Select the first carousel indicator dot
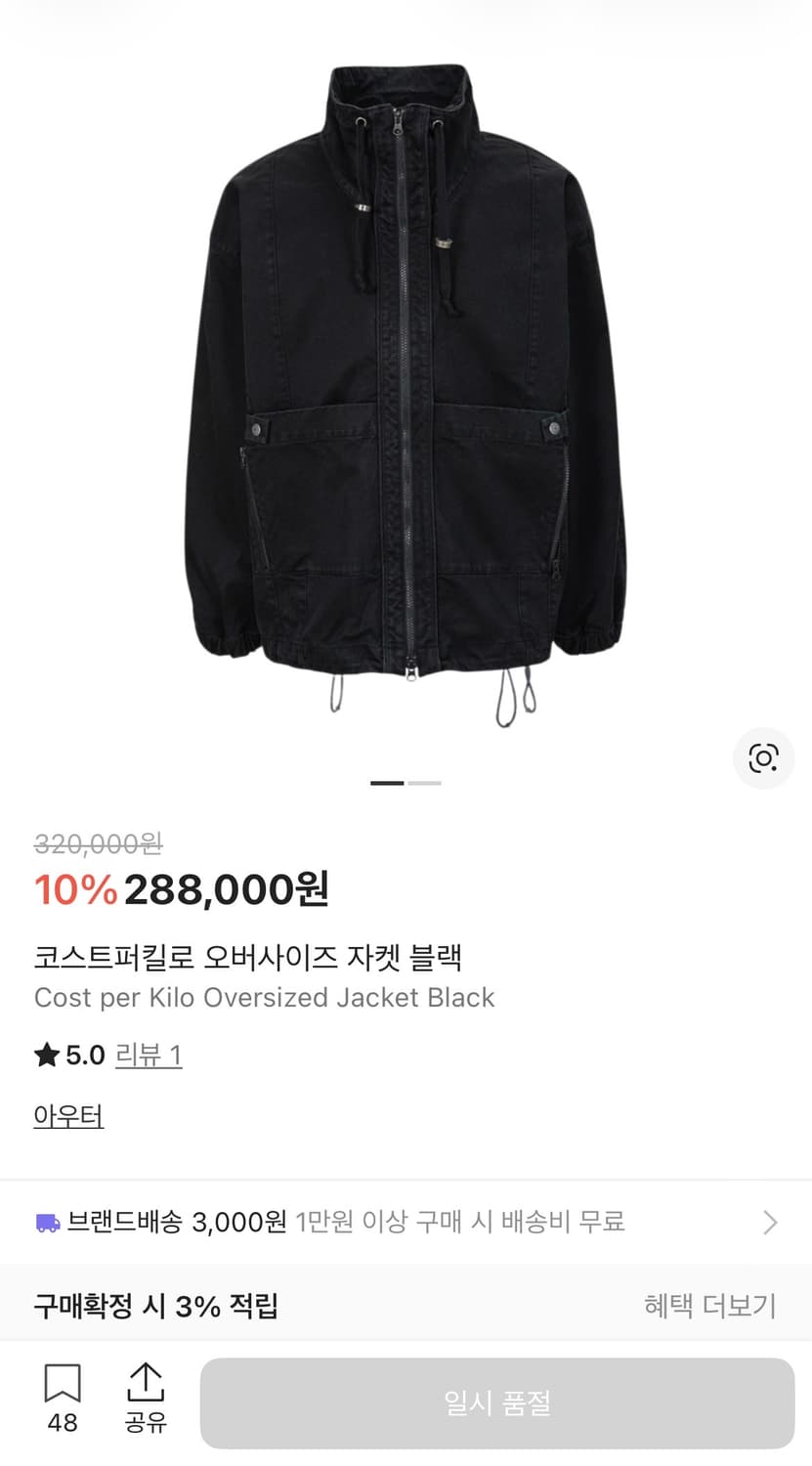Viewport: 812px width, 1466px height. click(x=388, y=783)
